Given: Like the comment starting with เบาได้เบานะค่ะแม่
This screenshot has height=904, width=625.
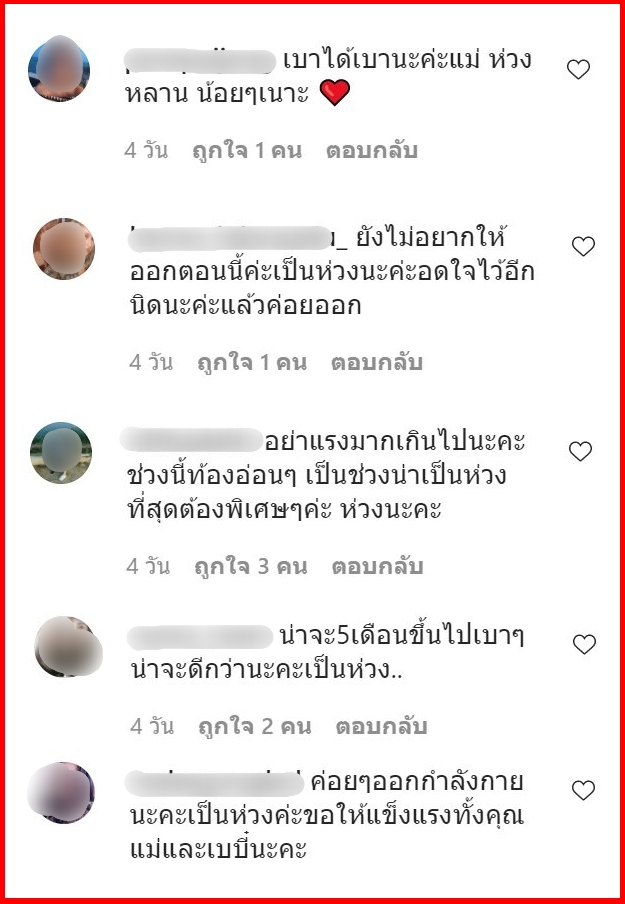Looking at the screenshot, I should 578,70.
